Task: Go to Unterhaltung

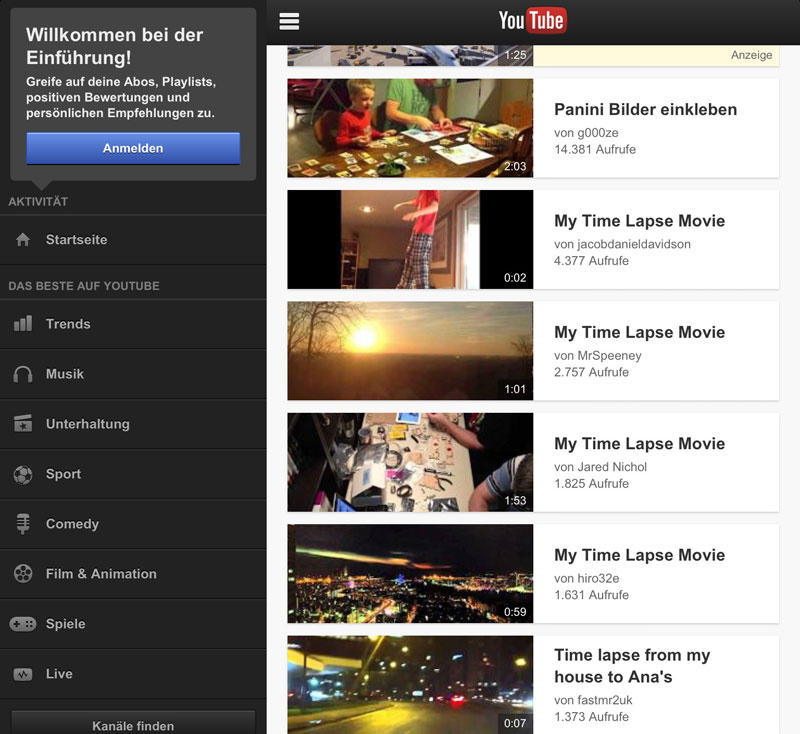Action: 133,424
